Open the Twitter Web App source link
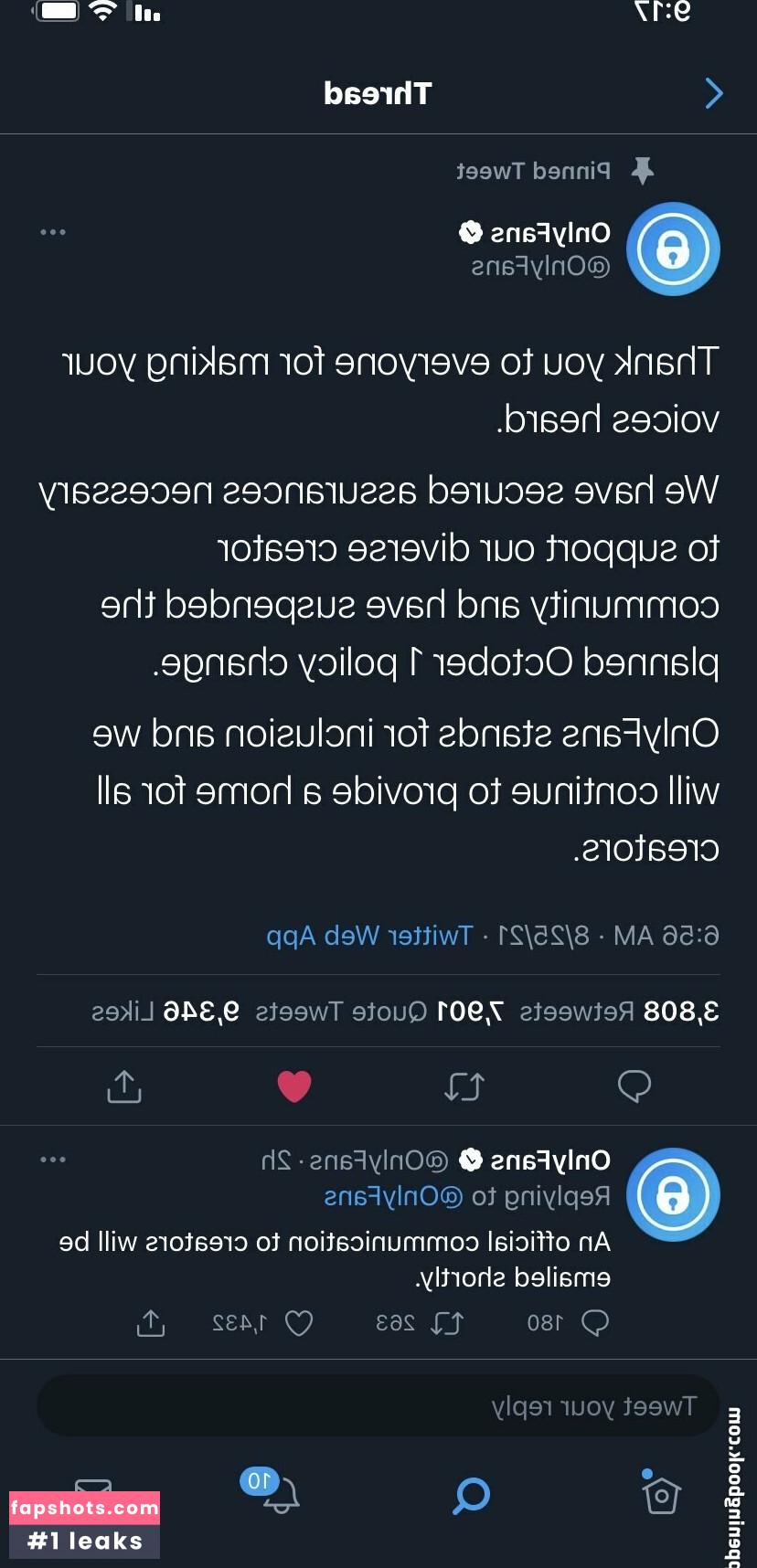 click(x=369, y=936)
